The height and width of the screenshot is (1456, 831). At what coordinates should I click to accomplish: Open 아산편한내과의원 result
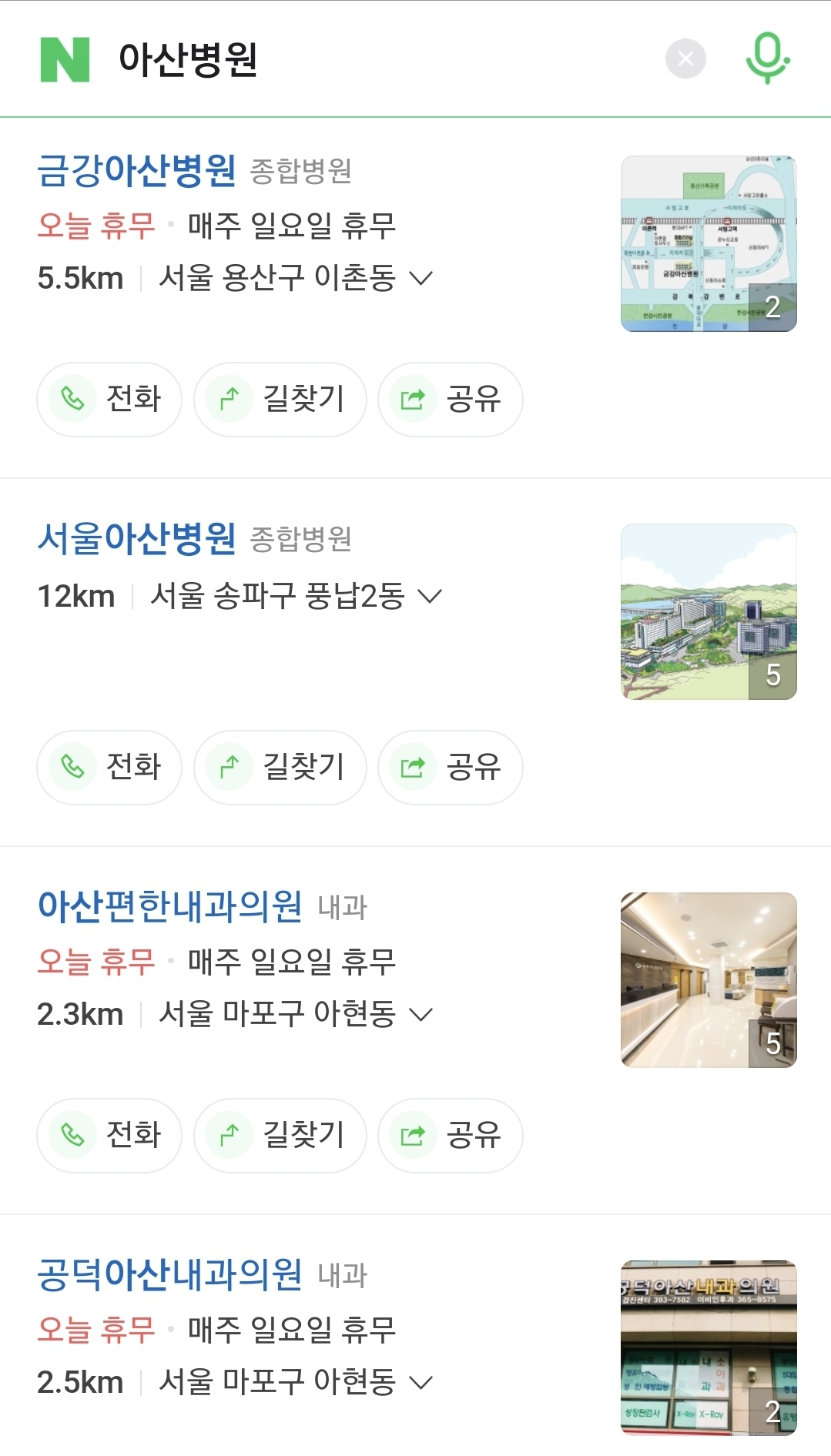pyautogui.click(x=169, y=906)
